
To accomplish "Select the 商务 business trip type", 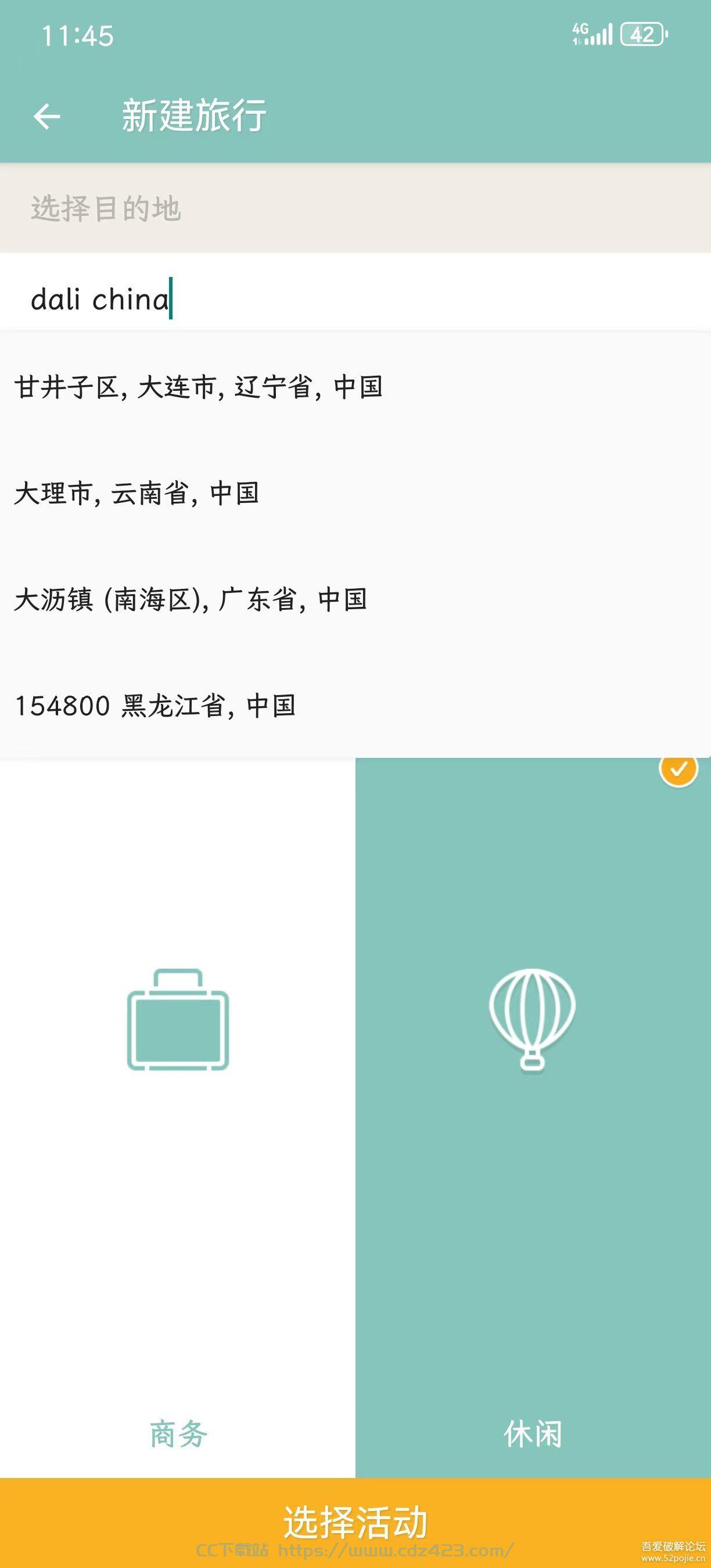I will coord(178,1117).
